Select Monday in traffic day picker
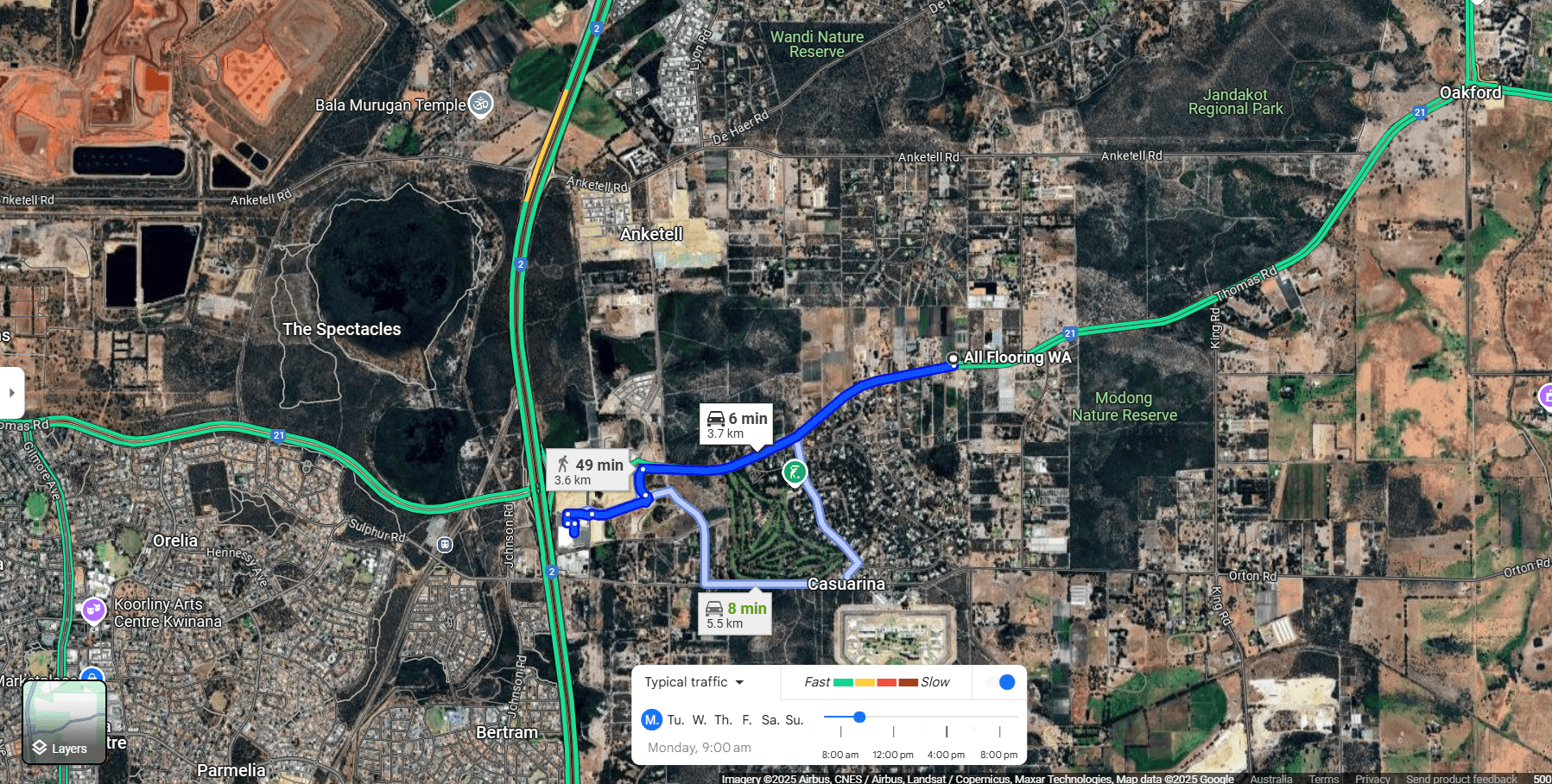Viewport: 1552px width, 784px height. click(x=651, y=720)
